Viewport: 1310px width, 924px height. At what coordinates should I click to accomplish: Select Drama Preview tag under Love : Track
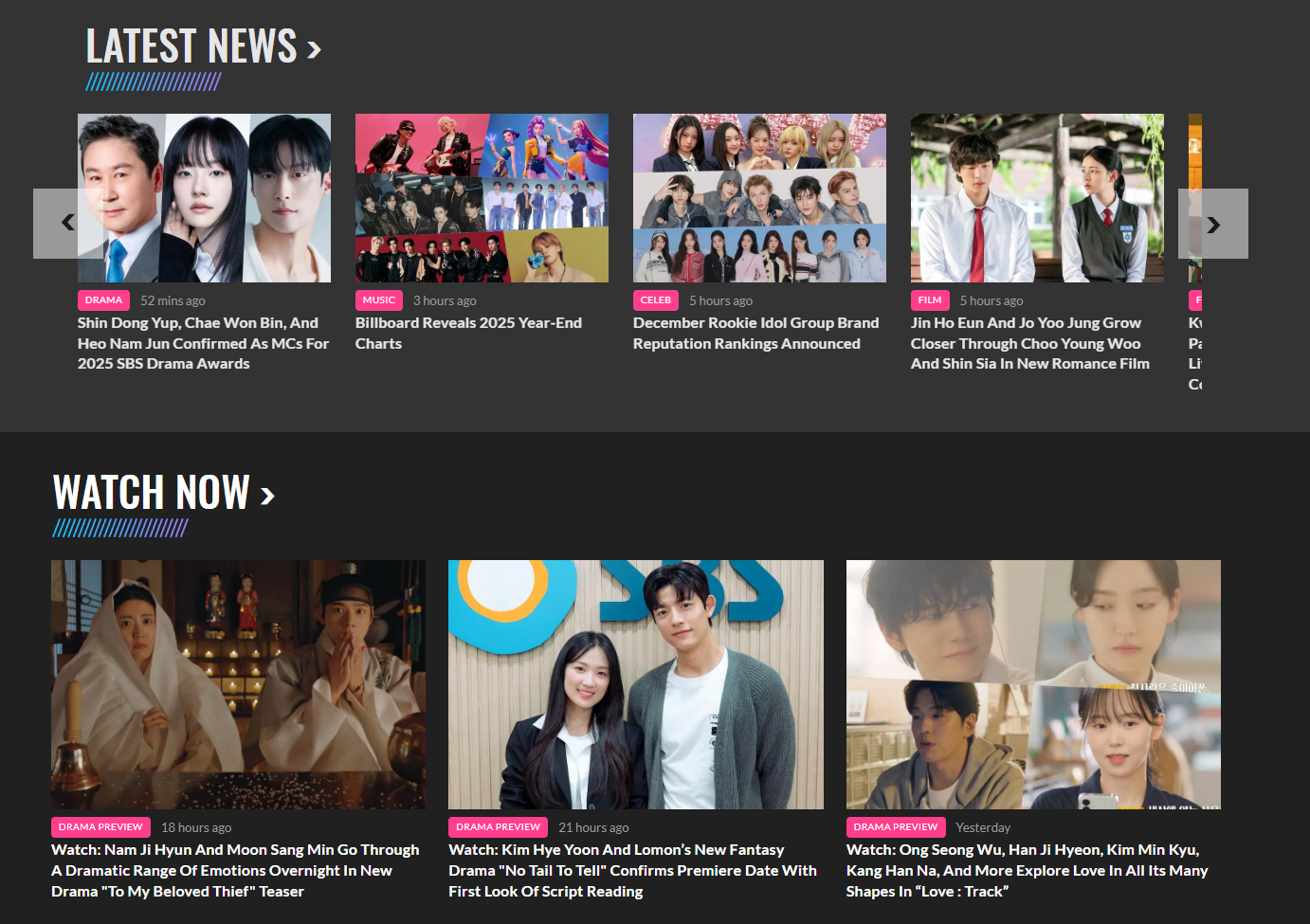coord(895,827)
